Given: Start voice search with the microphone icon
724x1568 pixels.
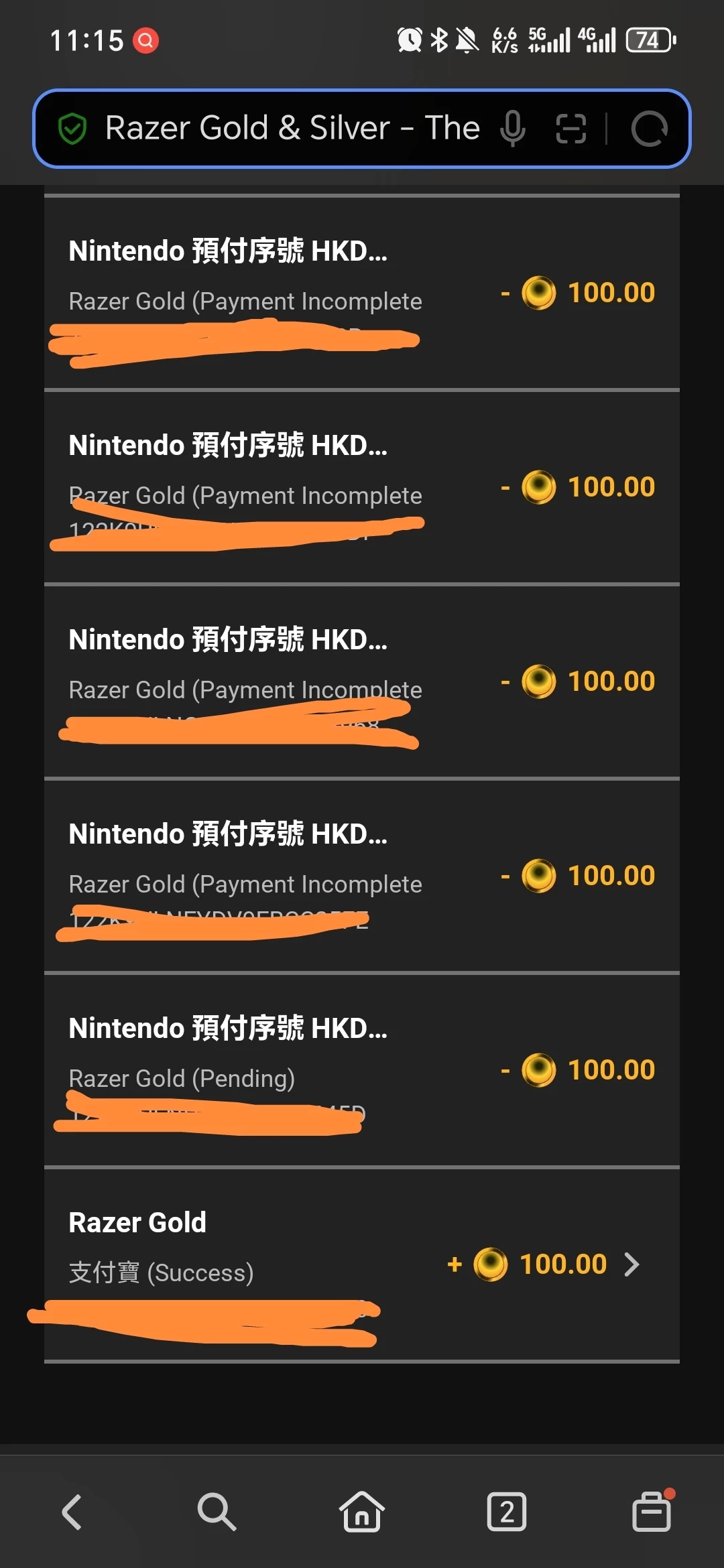Looking at the screenshot, I should (513, 129).
